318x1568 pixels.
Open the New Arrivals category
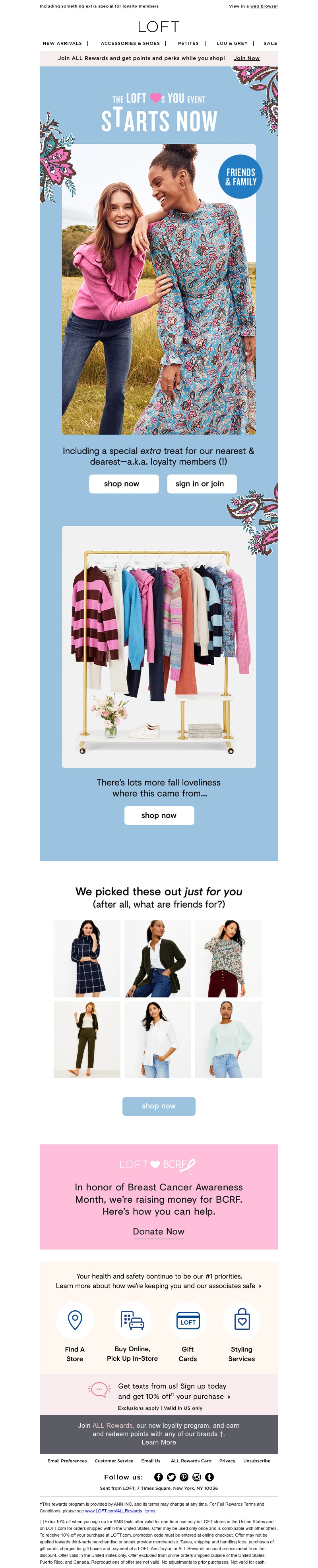pos(62,43)
